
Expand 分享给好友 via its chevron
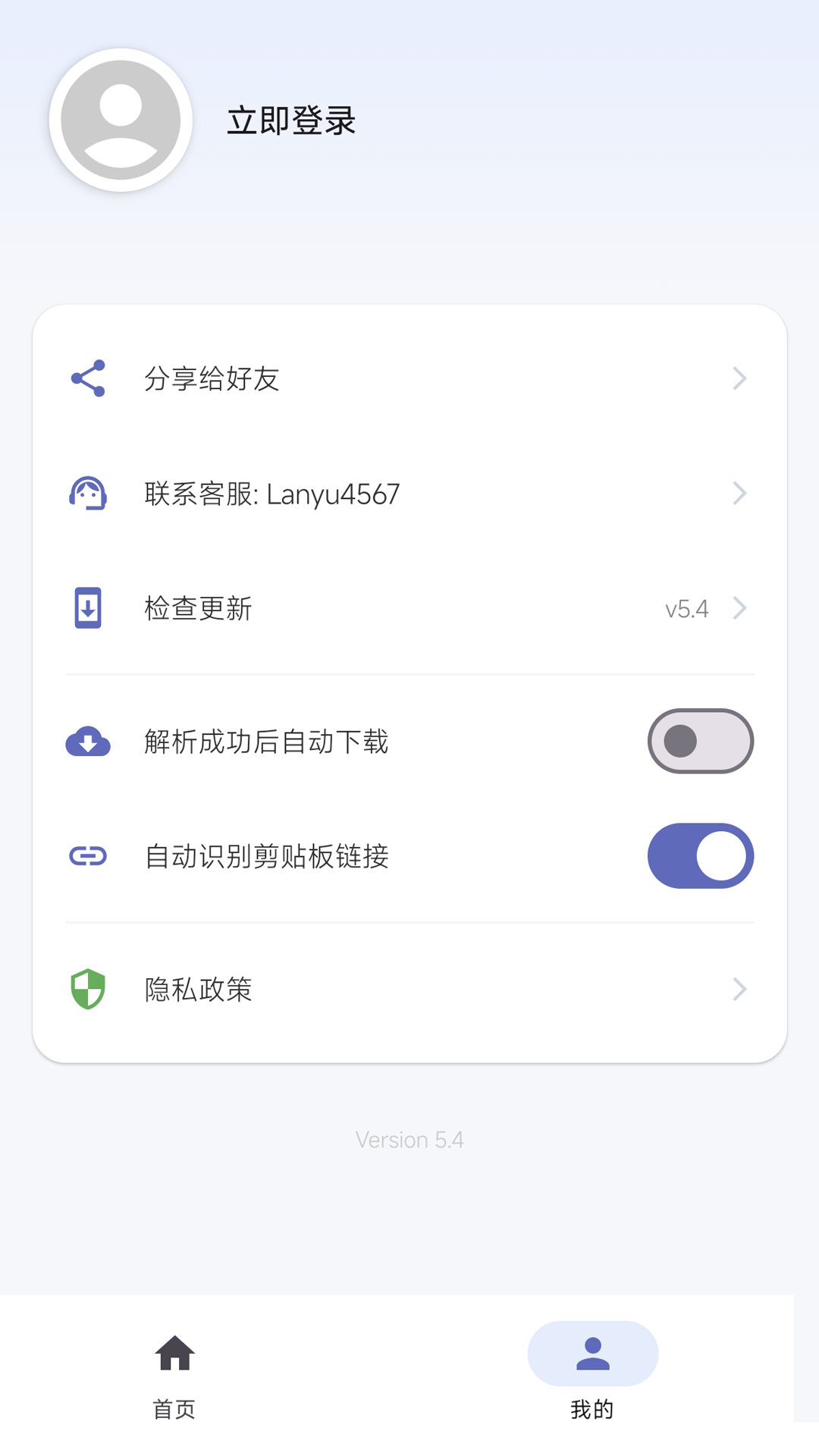pyautogui.click(x=739, y=378)
